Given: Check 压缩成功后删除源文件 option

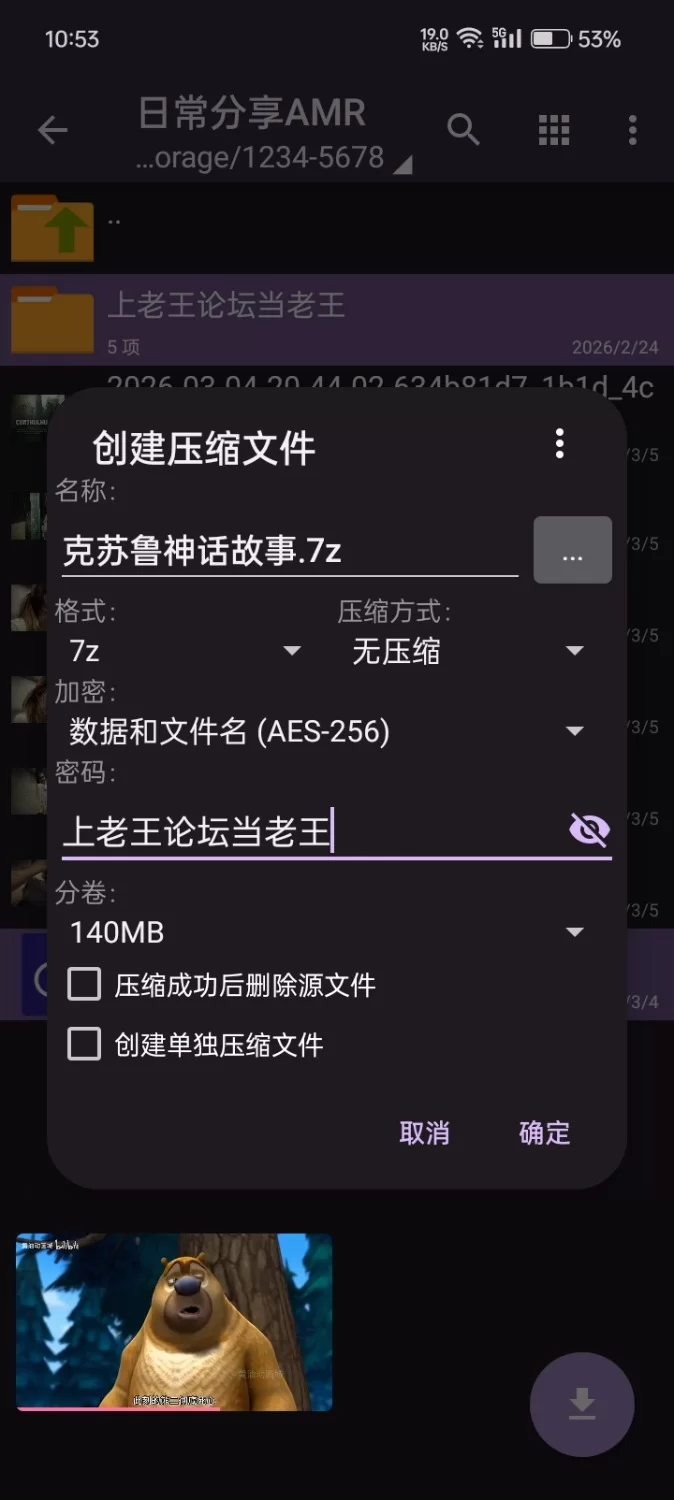Looking at the screenshot, I should click(85, 985).
